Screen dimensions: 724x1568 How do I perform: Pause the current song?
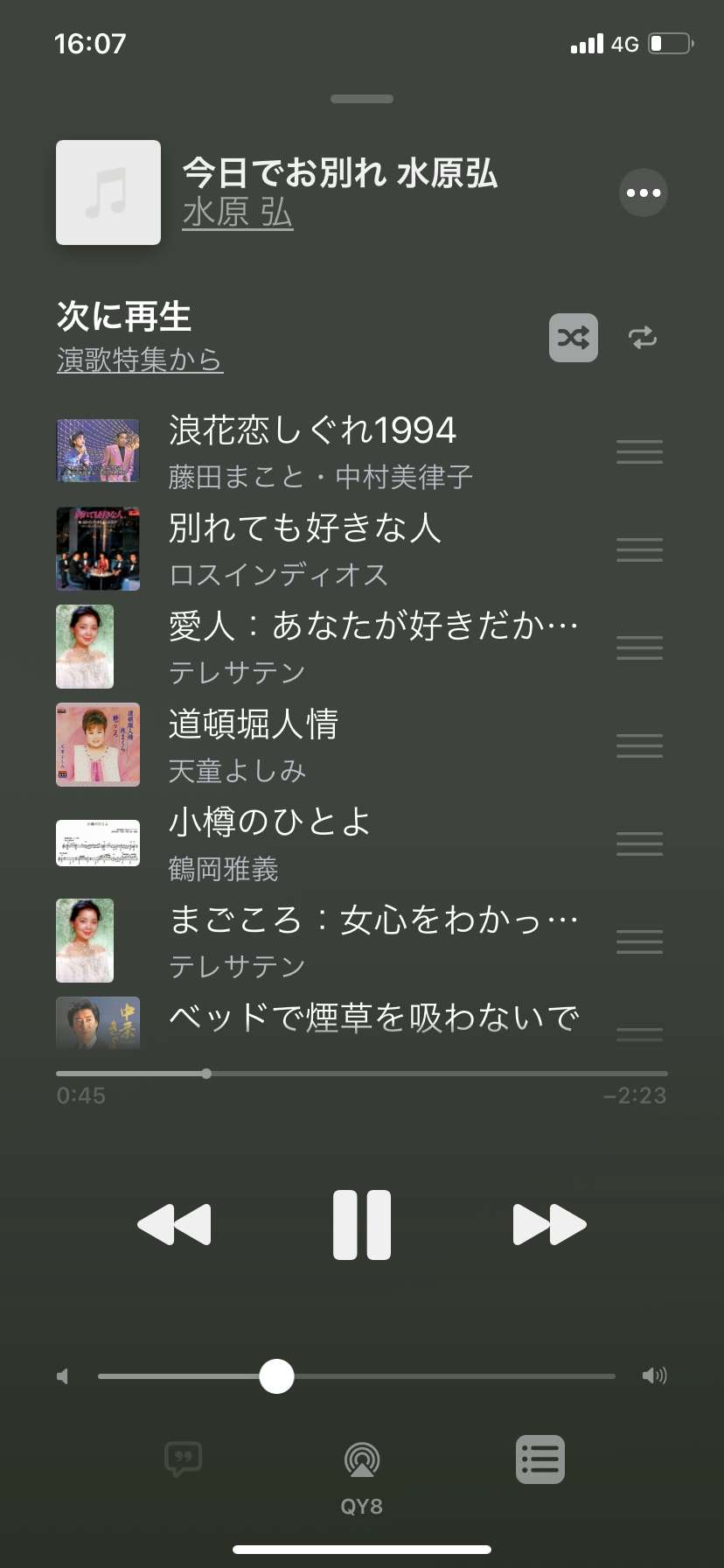[362, 1224]
